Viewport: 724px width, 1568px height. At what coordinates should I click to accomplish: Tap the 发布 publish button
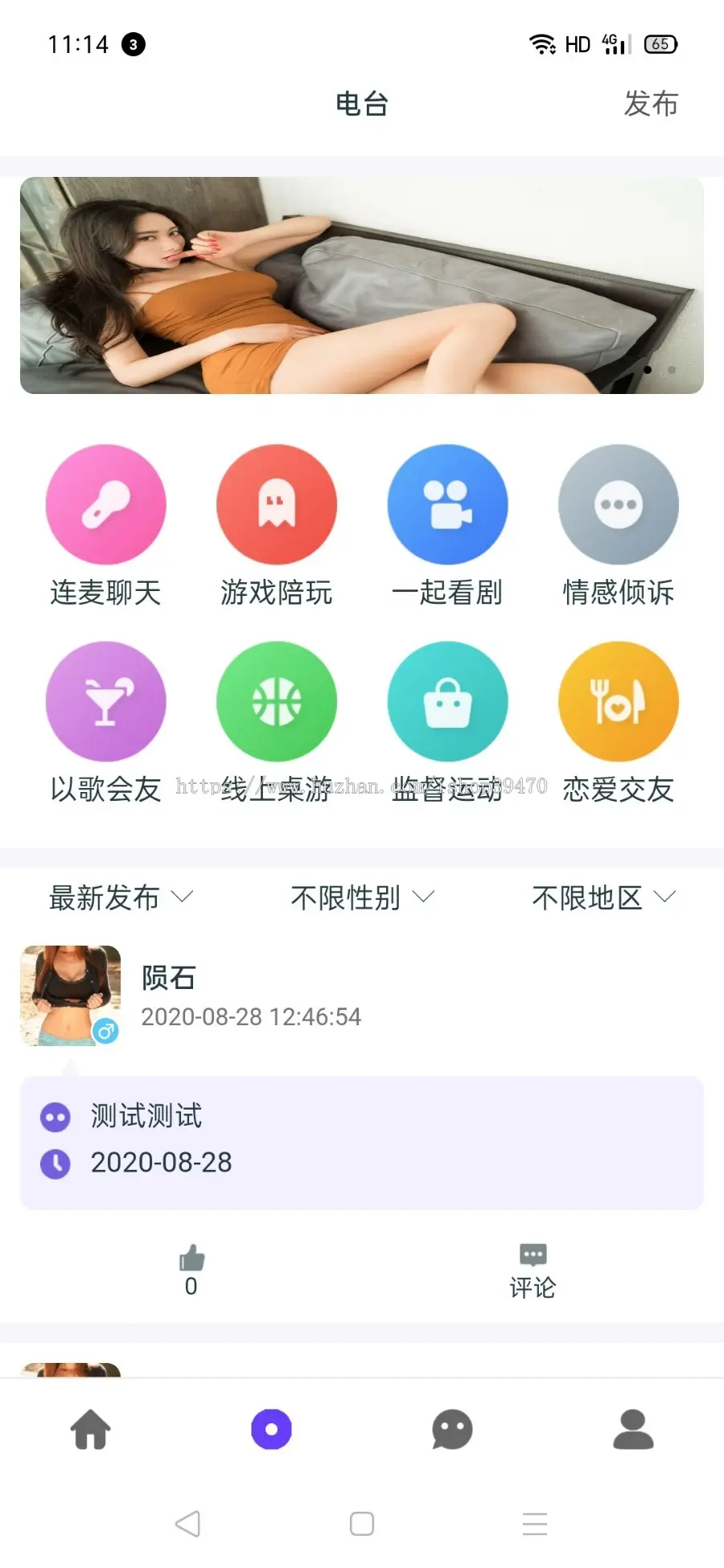click(650, 105)
